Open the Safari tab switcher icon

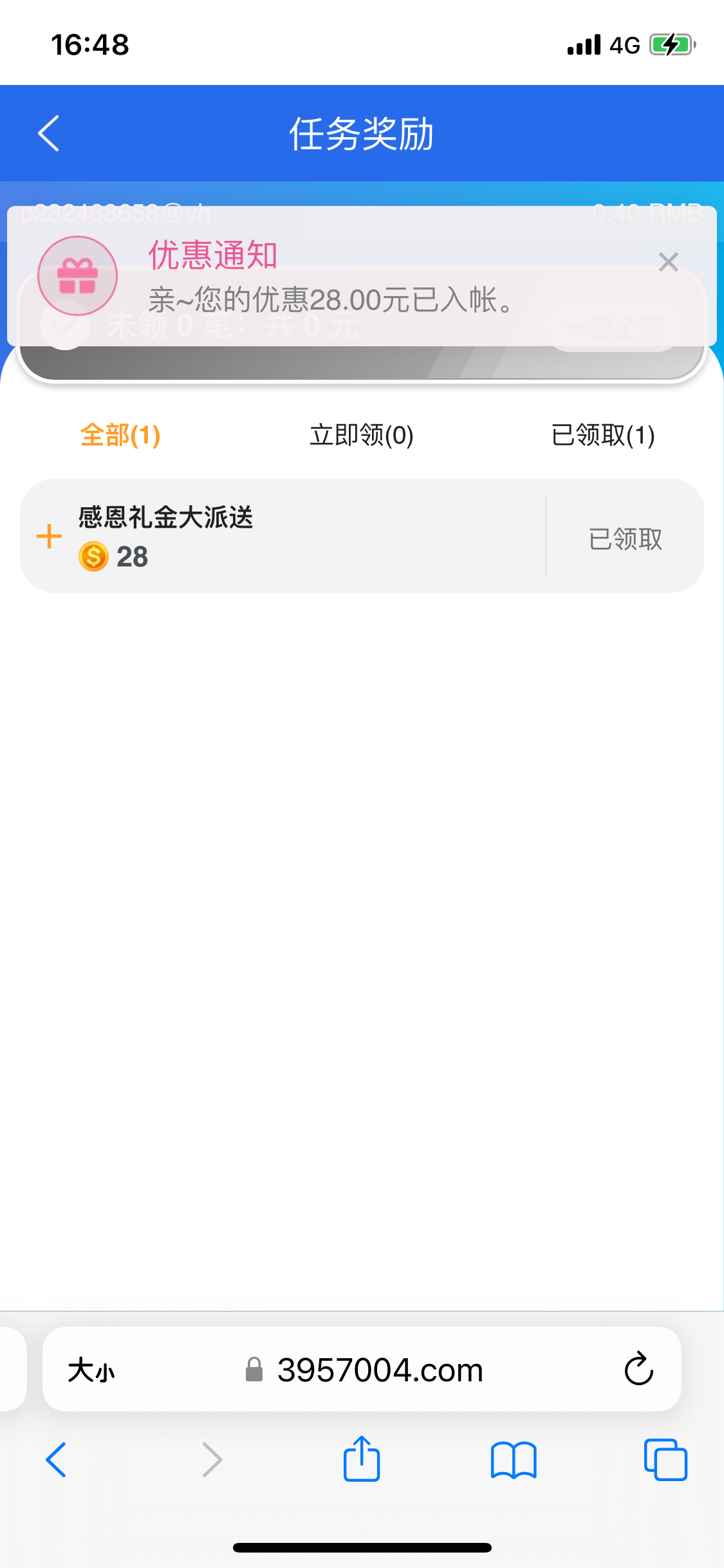[667, 1460]
